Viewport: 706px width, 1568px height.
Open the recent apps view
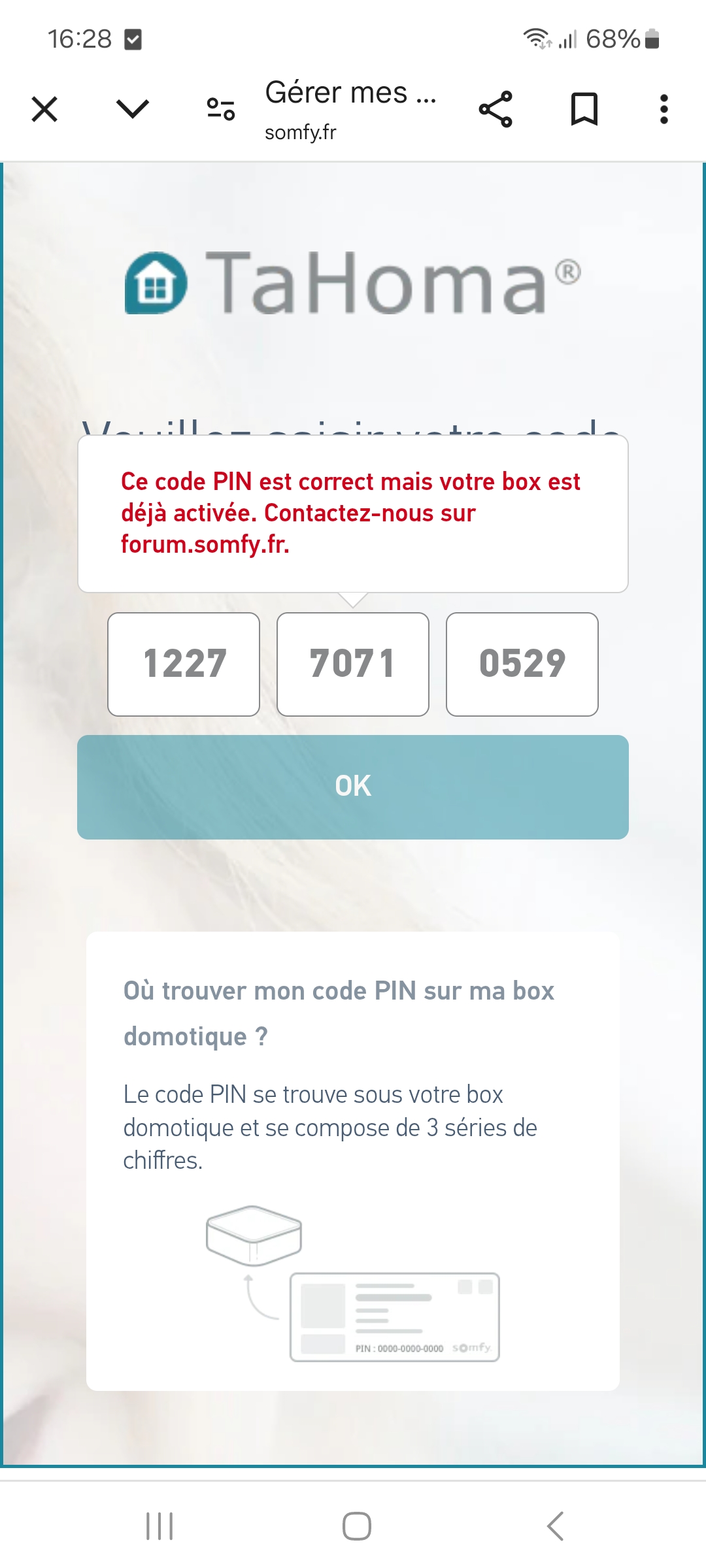(160, 1526)
